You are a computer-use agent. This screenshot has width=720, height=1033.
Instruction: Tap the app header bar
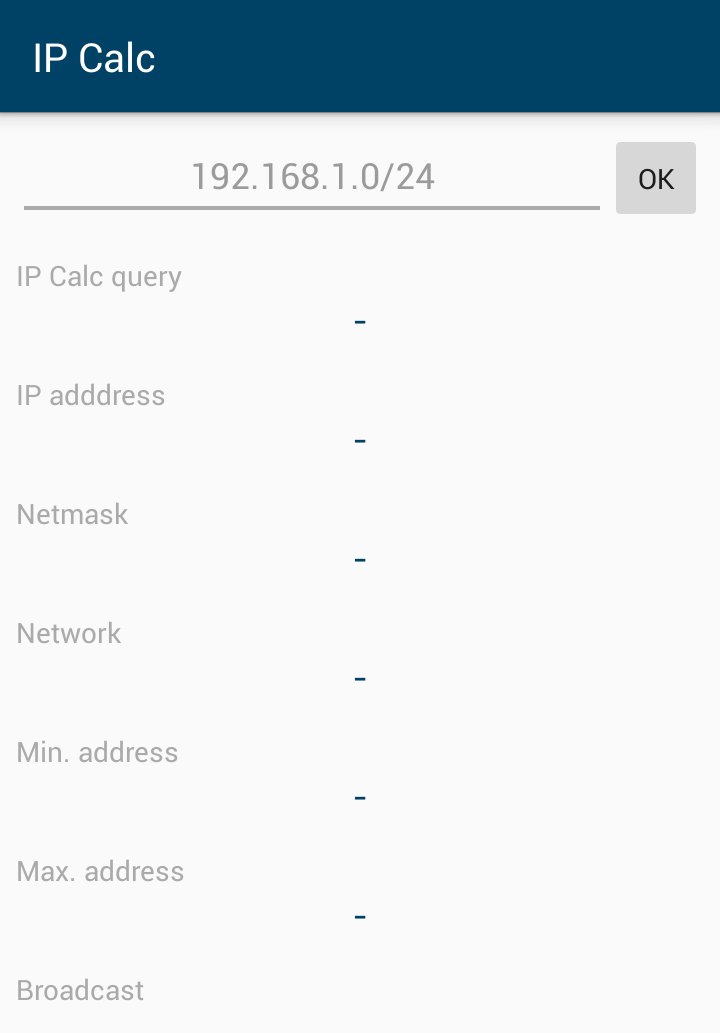360,56
